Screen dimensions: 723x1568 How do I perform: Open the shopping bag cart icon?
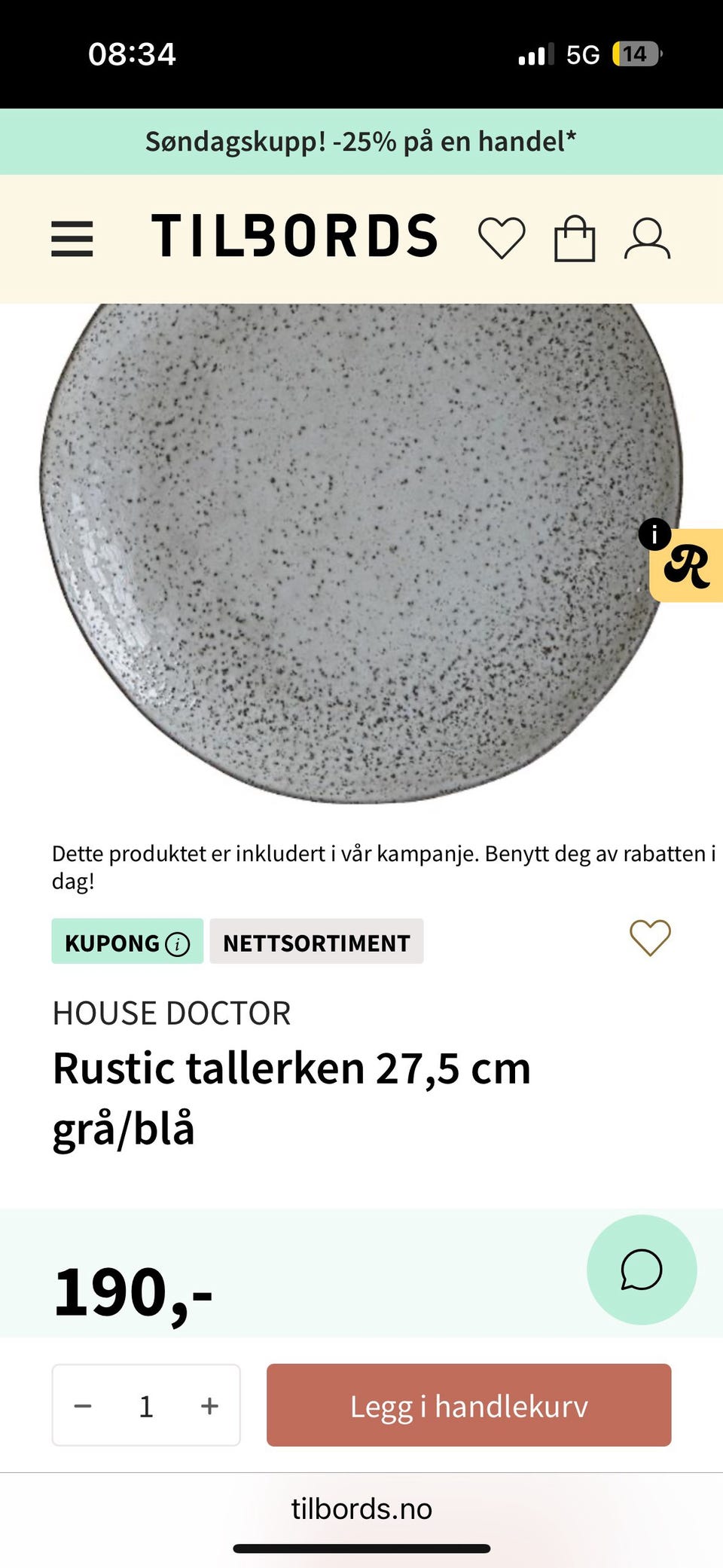[x=575, y=239]
